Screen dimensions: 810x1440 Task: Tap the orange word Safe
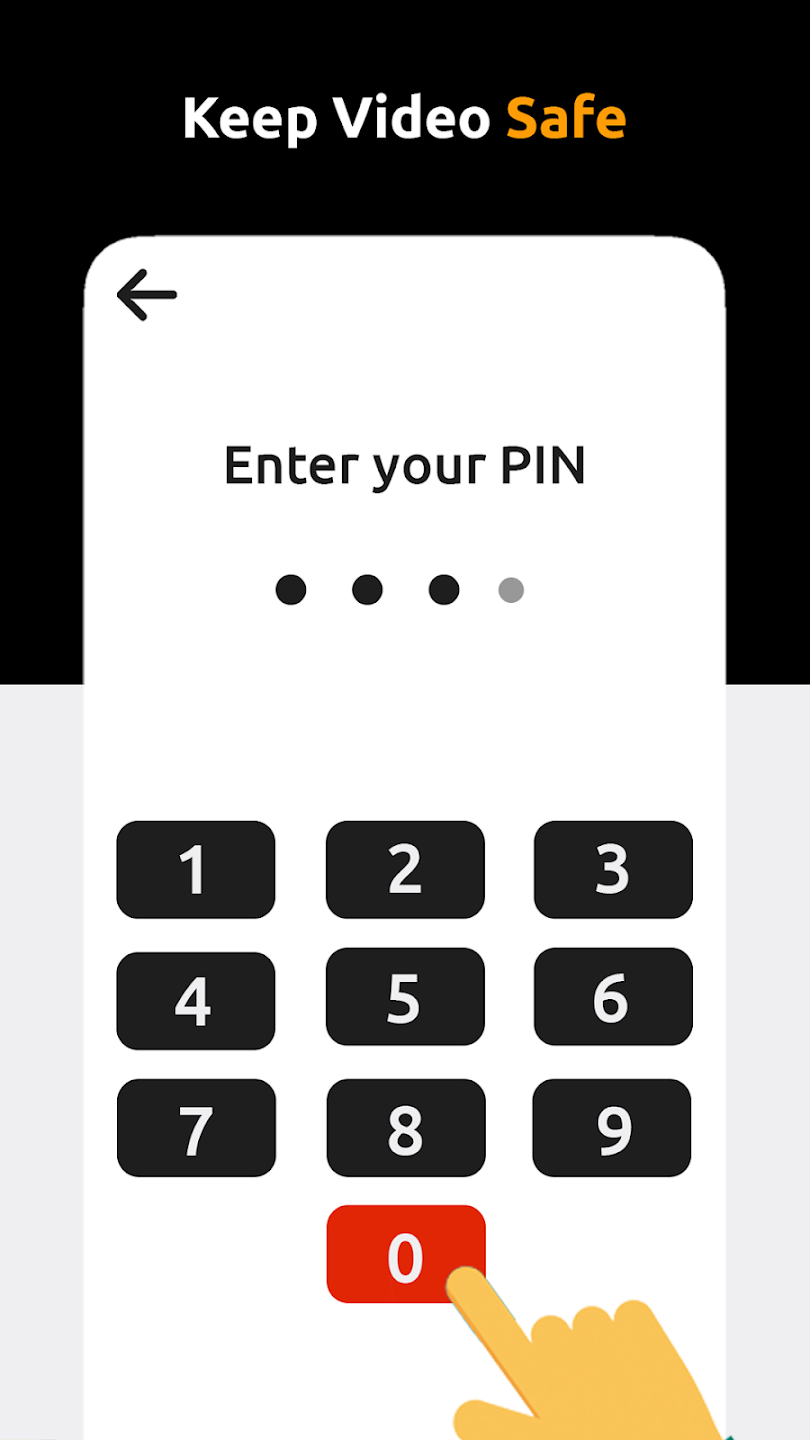pos(566,118)
